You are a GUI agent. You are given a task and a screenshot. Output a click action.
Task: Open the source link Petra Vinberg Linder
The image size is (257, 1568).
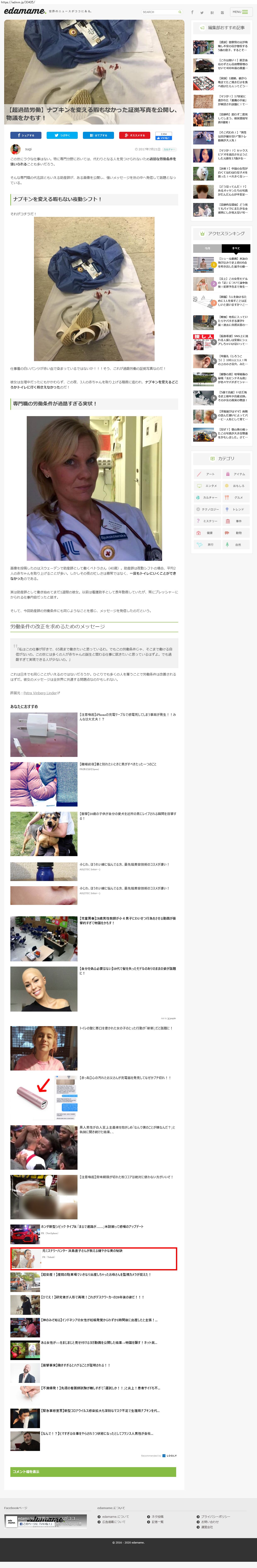[x=40, y=693]
